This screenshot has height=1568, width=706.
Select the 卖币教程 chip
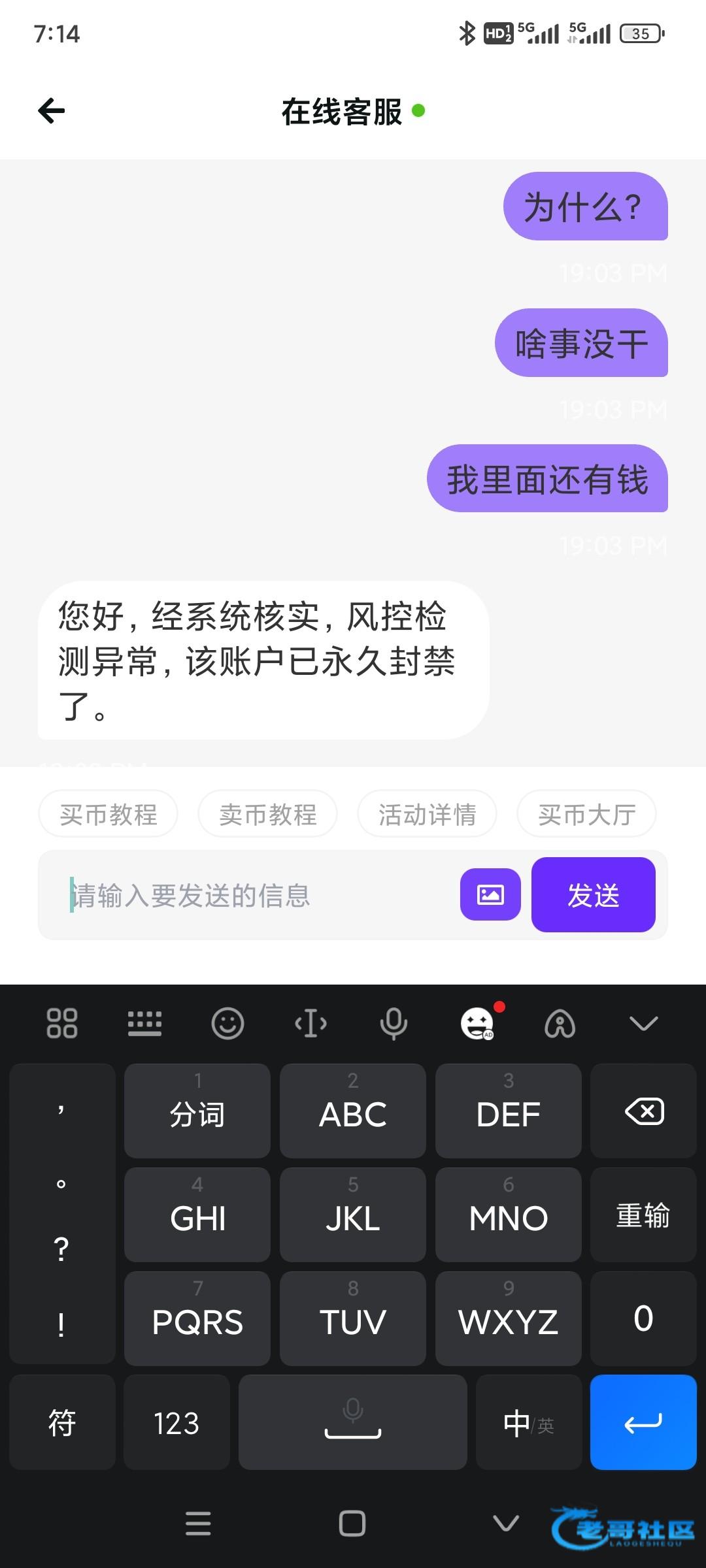coord(268,814)
